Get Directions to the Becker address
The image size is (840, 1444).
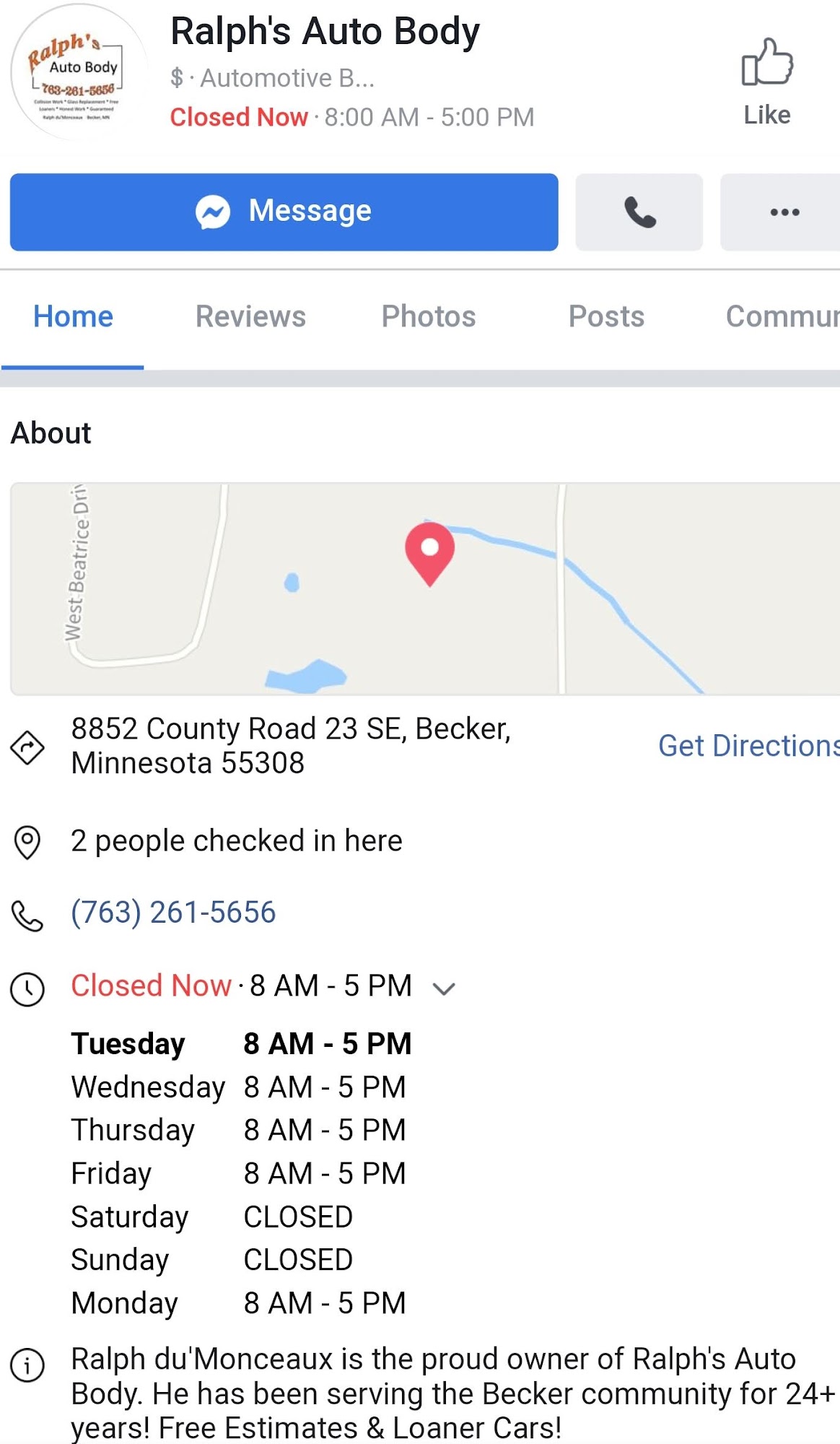click(x=748, y=746)
